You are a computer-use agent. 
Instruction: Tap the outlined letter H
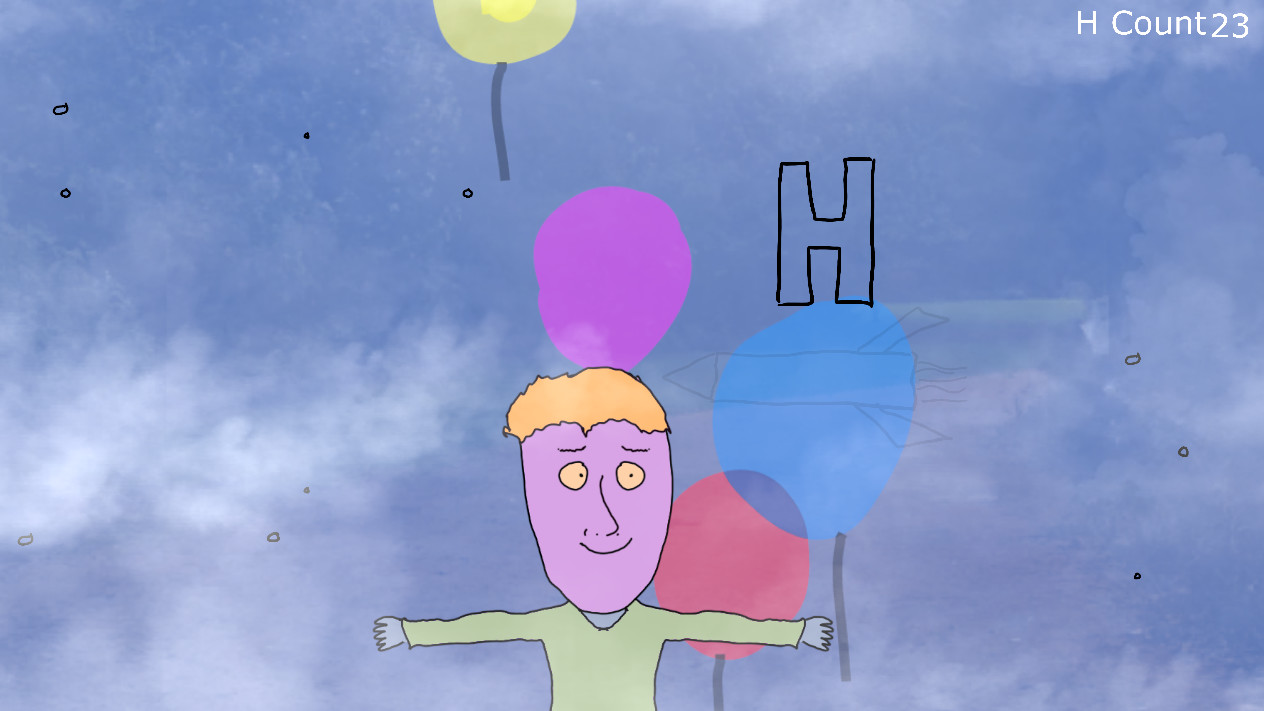click(x=826, y=232)
